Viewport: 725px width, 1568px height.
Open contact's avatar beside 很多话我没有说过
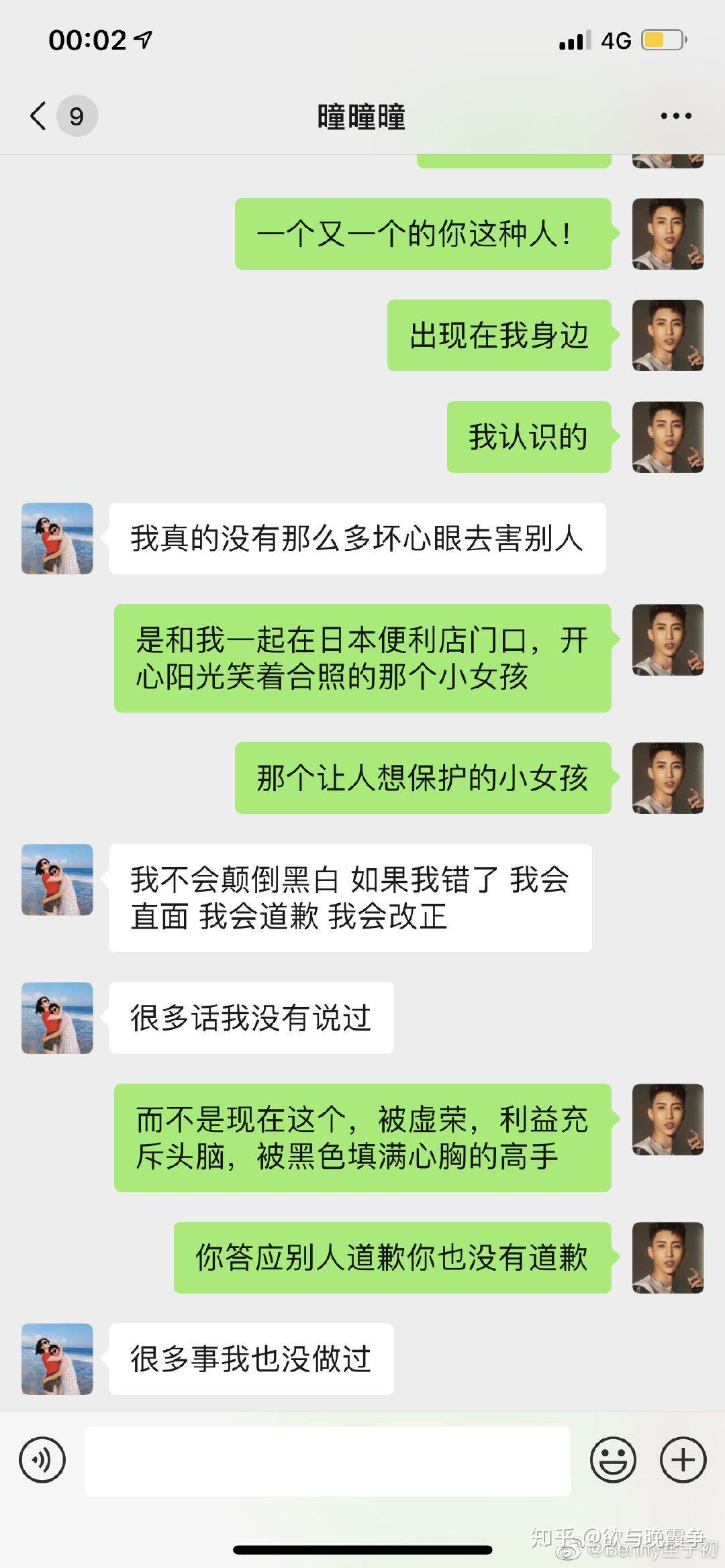point(57,1018)
